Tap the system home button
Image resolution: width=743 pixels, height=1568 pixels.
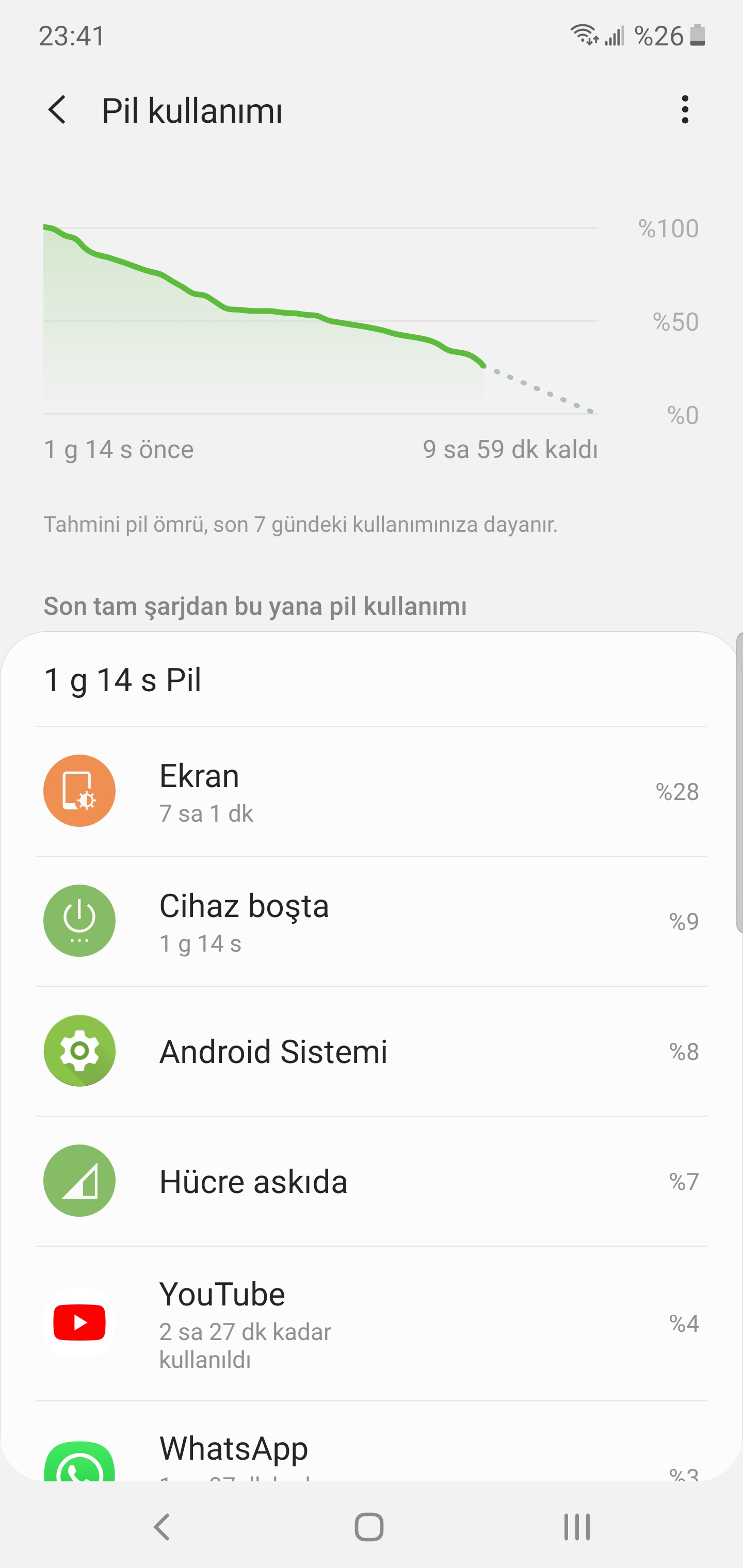(x=369, y=1527)
